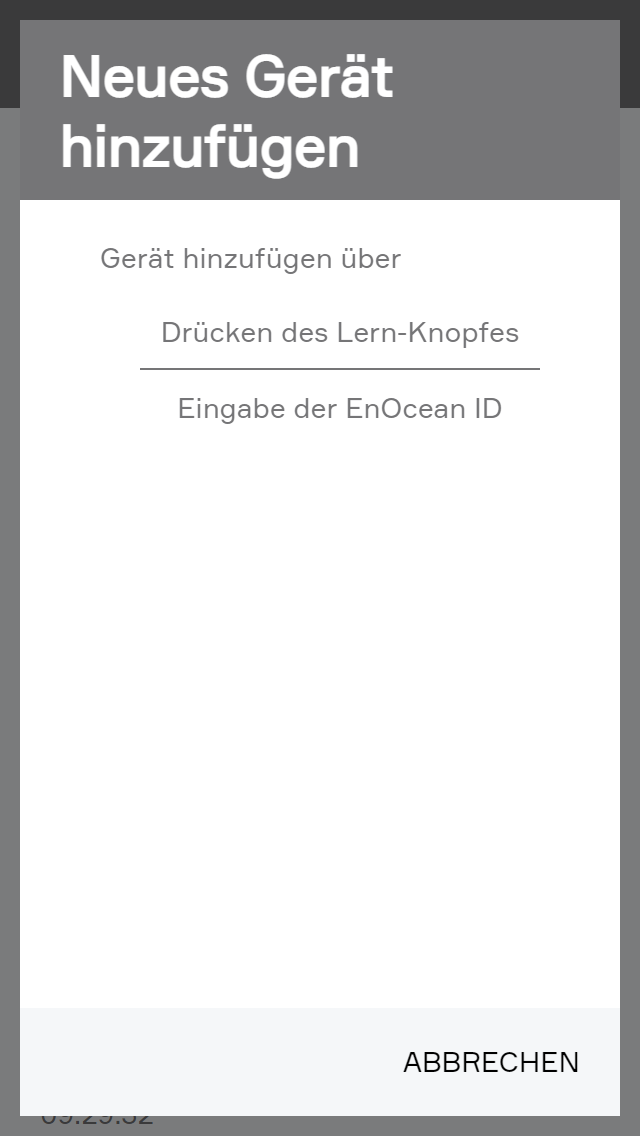Cancel with the ABBRECHEN button
Viewport: 640px width, 1136px height.
(490, 1062)
